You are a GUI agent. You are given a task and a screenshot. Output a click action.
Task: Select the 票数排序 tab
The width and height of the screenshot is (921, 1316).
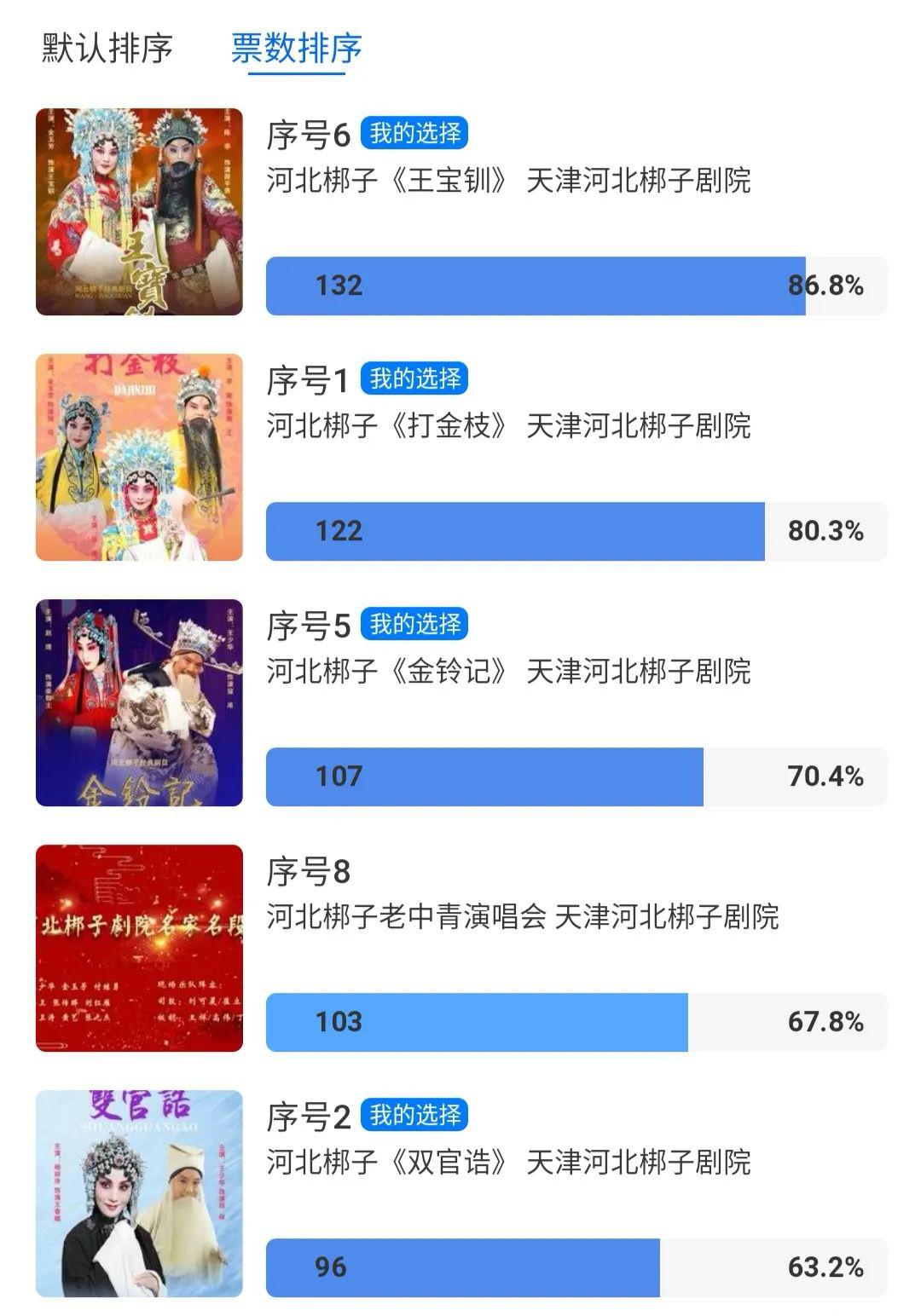click(x=295, y=49)
